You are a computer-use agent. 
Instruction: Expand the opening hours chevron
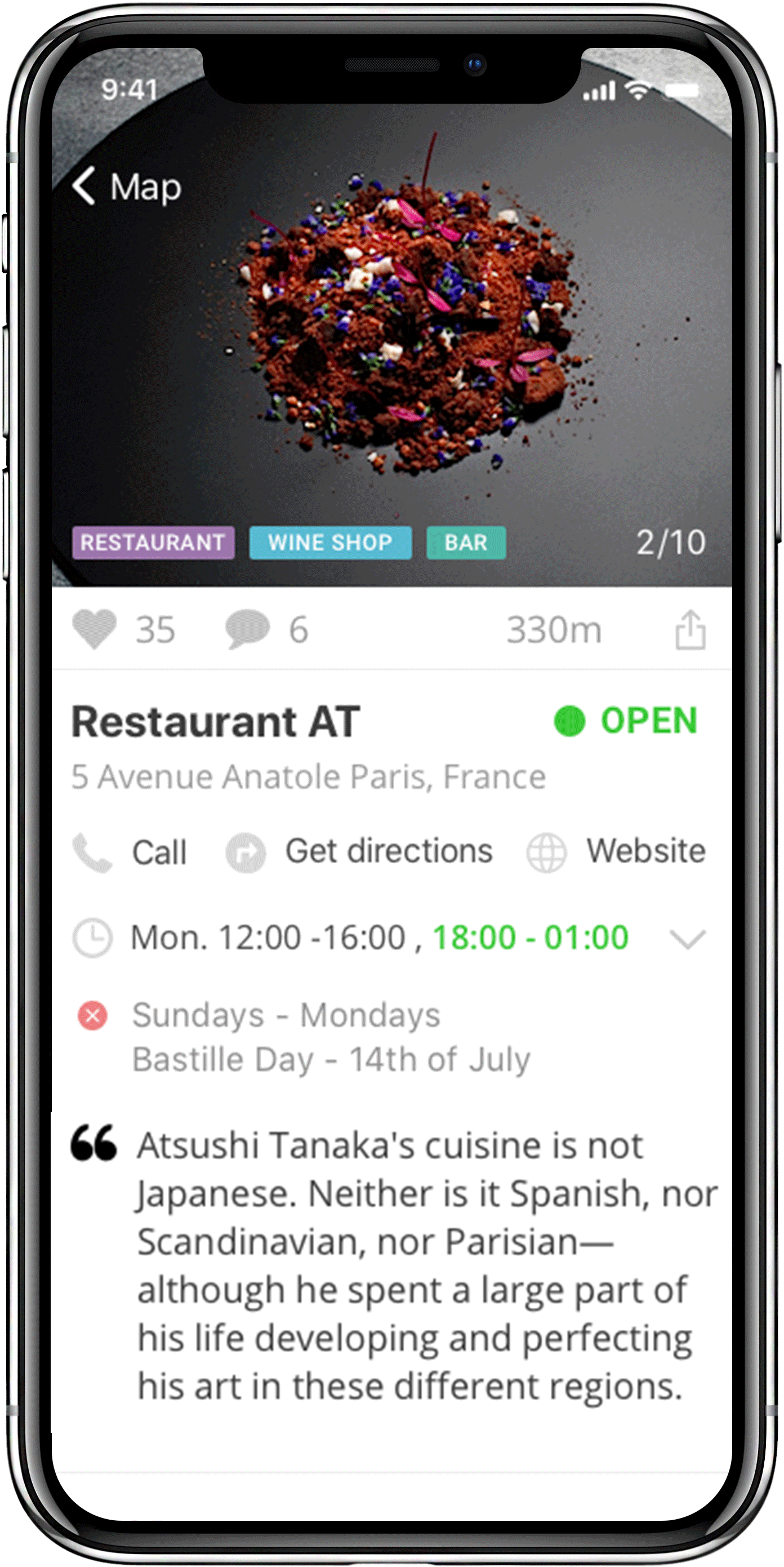(687, 939)
